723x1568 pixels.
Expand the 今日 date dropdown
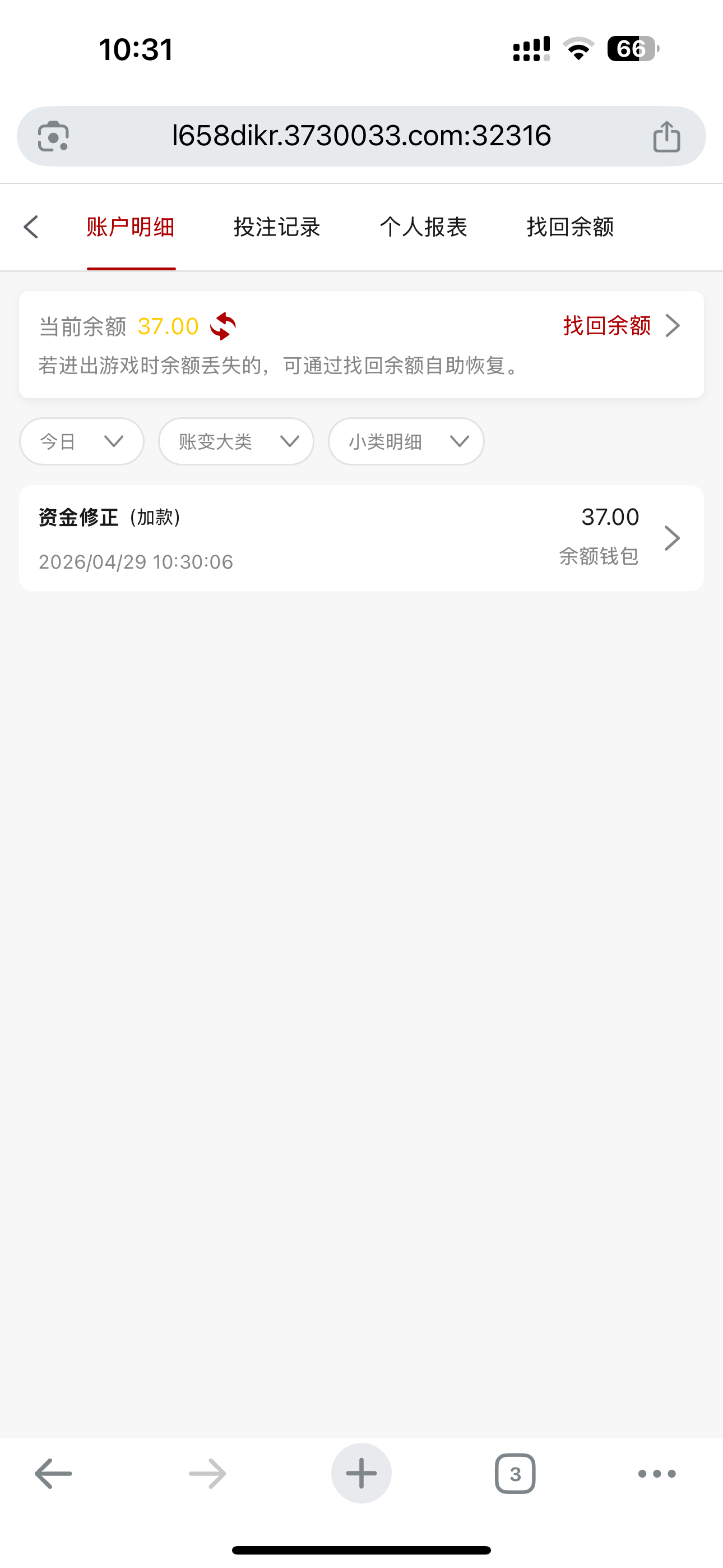(82, 441)
